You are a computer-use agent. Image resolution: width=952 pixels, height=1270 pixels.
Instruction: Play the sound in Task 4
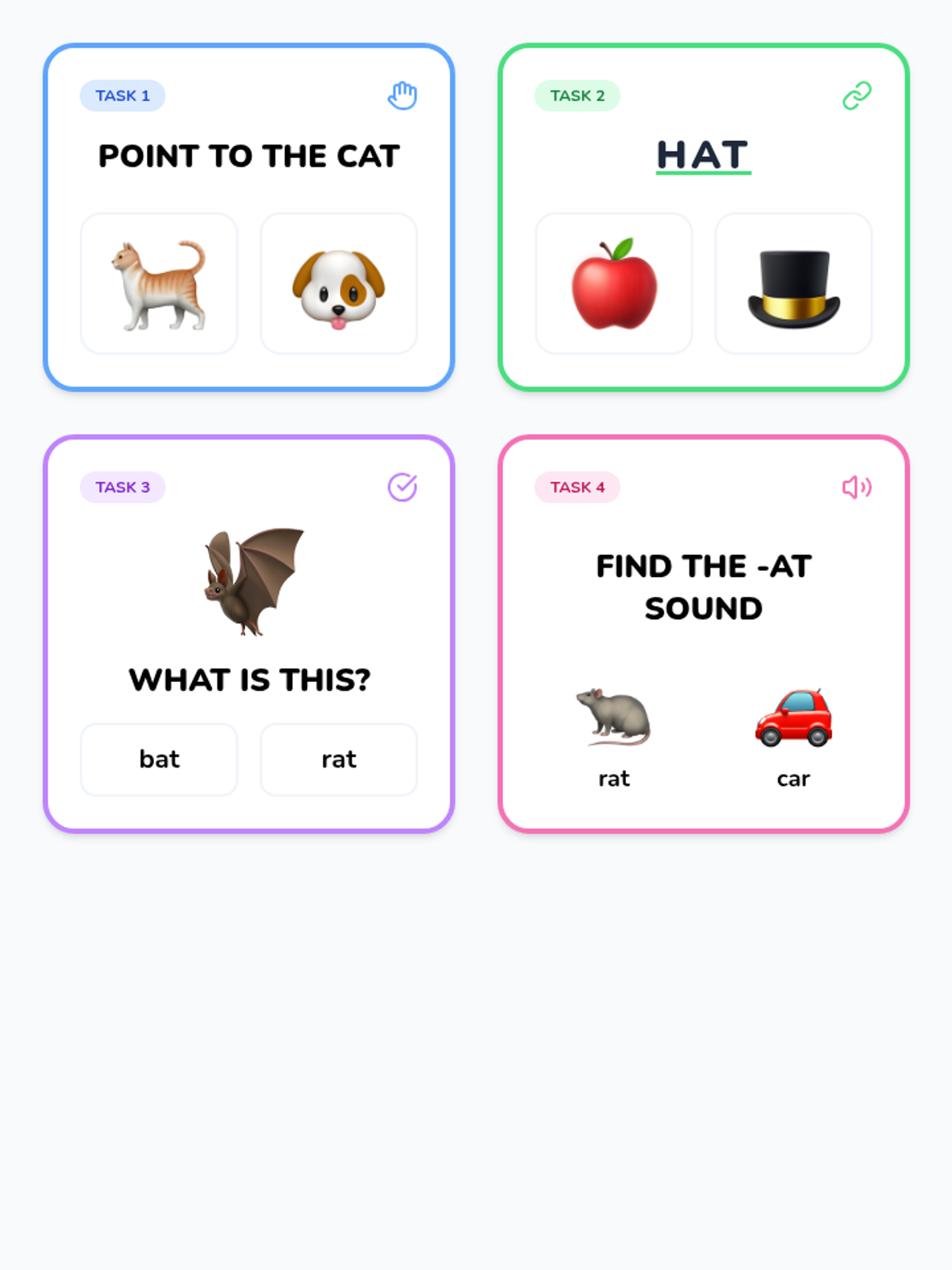(857, 487)
